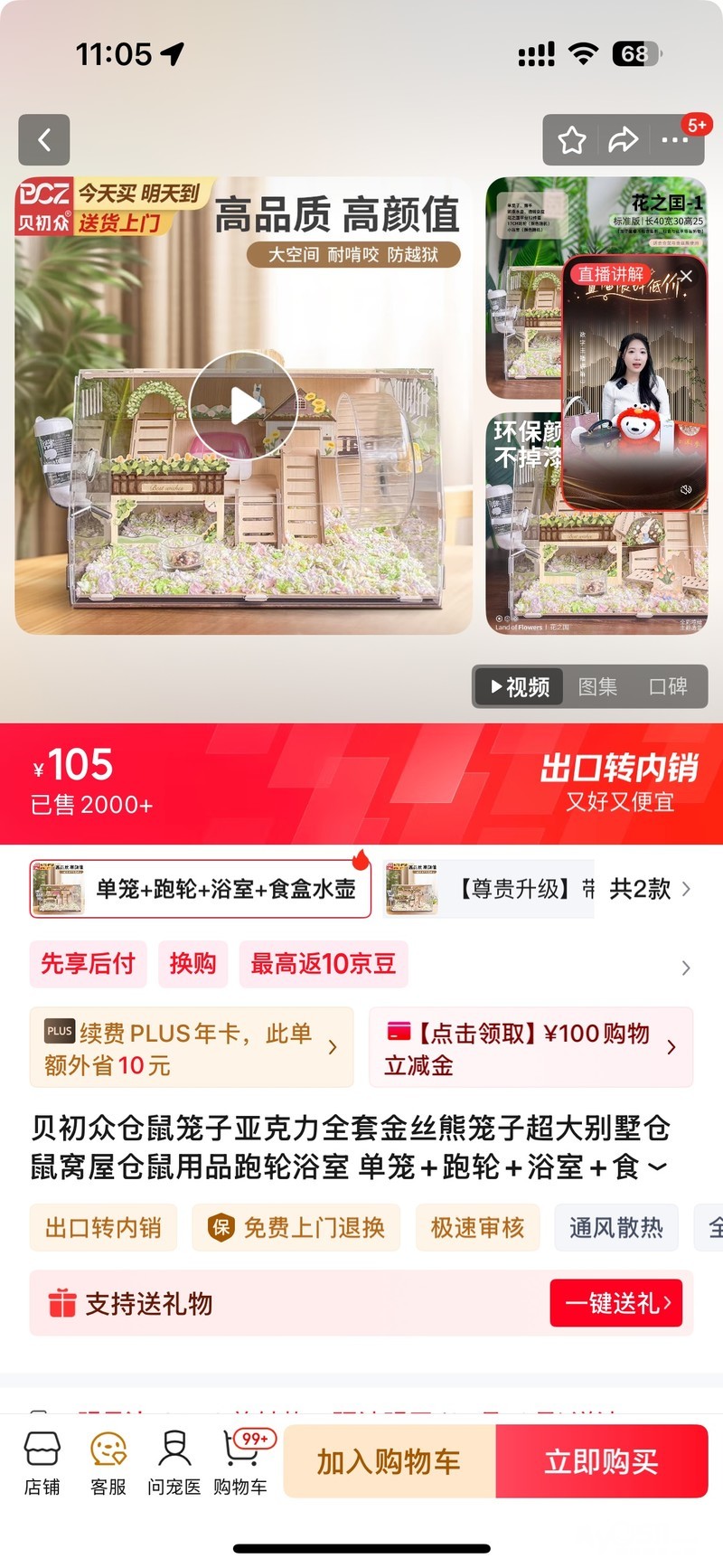Screen dimensions: 723x1568
Task: Buy now with 立即购买
Action: pos(602,1461)
